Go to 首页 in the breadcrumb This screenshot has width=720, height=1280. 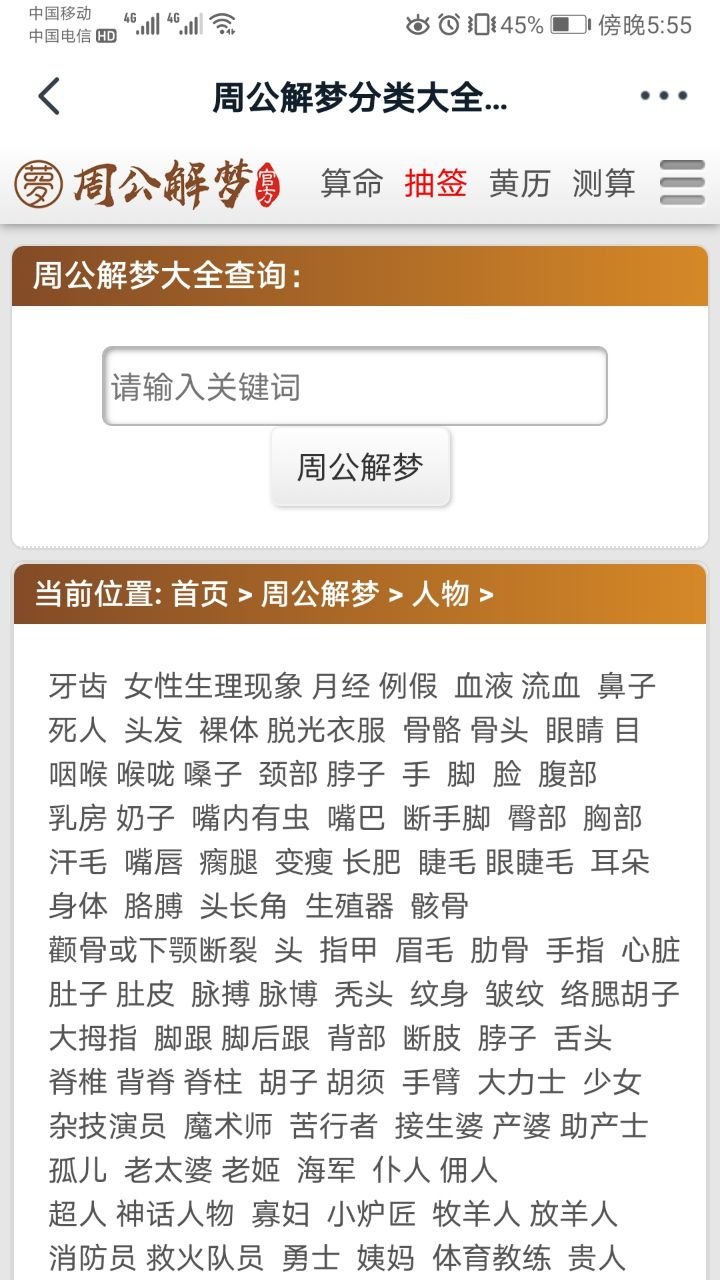coord(200,595)
